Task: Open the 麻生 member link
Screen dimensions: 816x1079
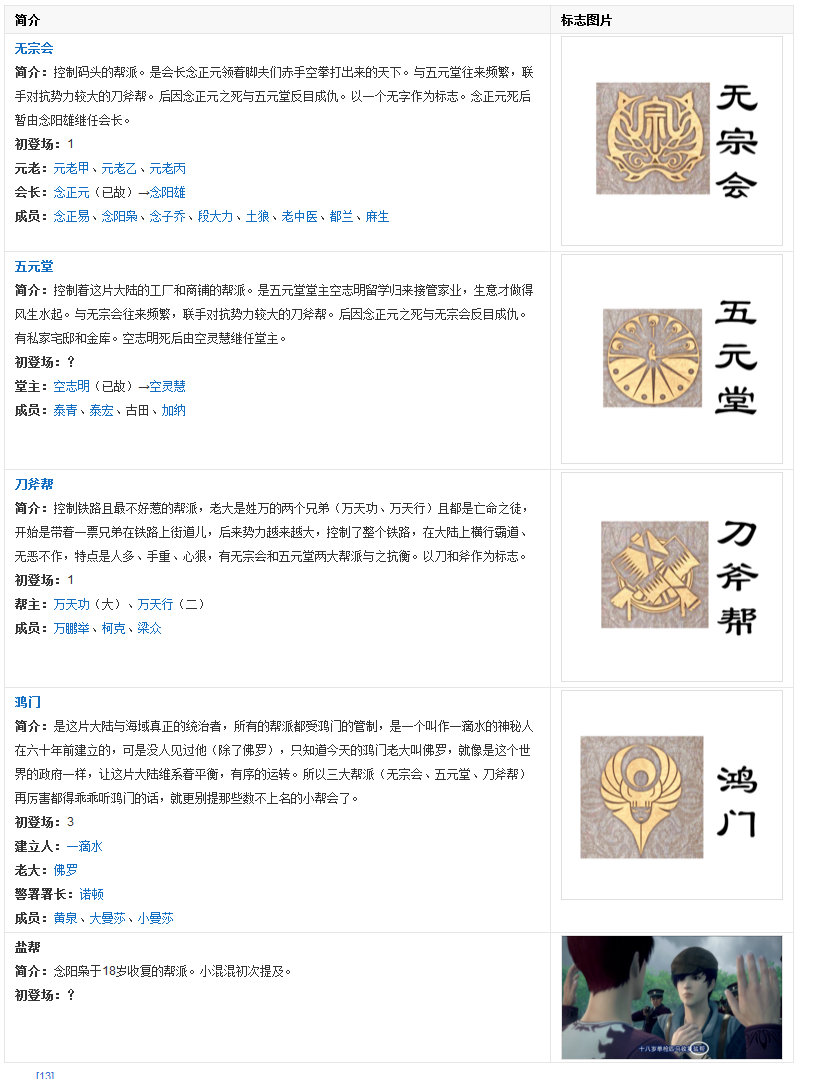Action: coord(377,216)
